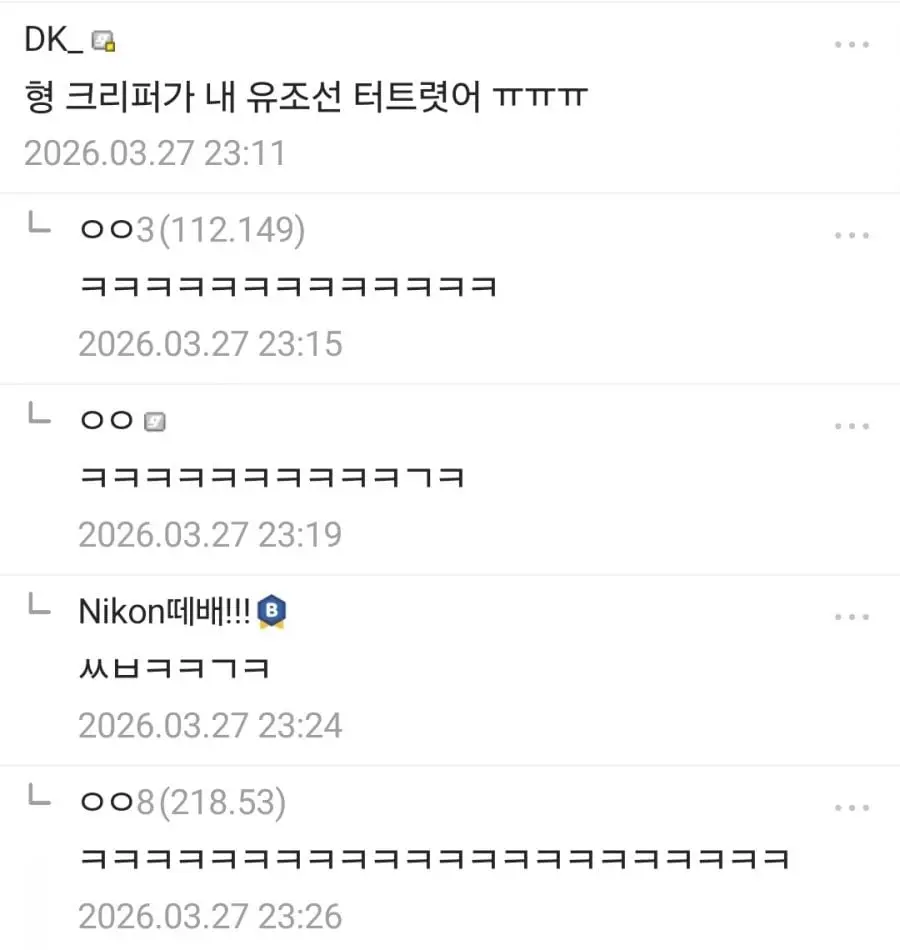Click the 씨ㅂㅋㅋㅋㄱㅋ comment text
Screen dimensions: 900x950
click(x=175, y=668)
